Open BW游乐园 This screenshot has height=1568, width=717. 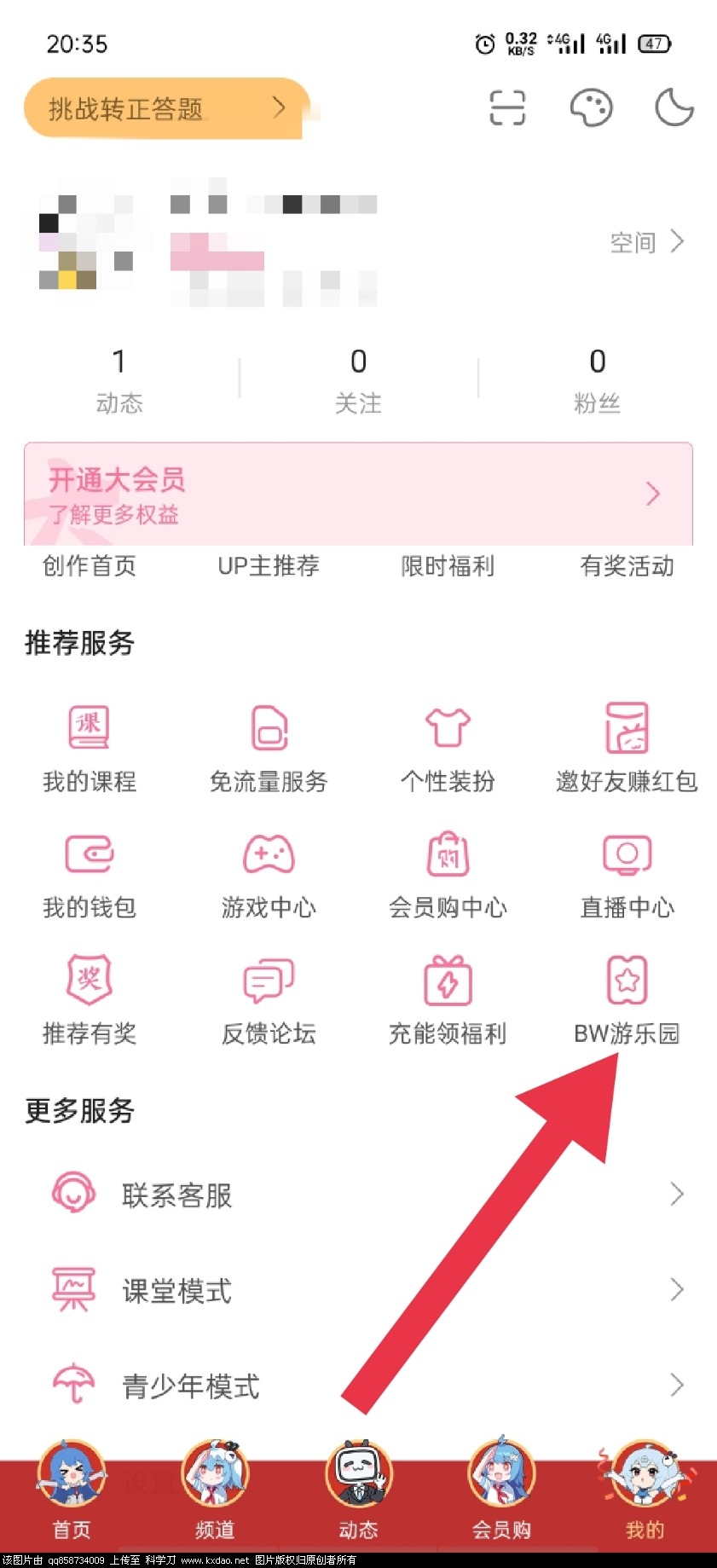click(x=627, y=998)
